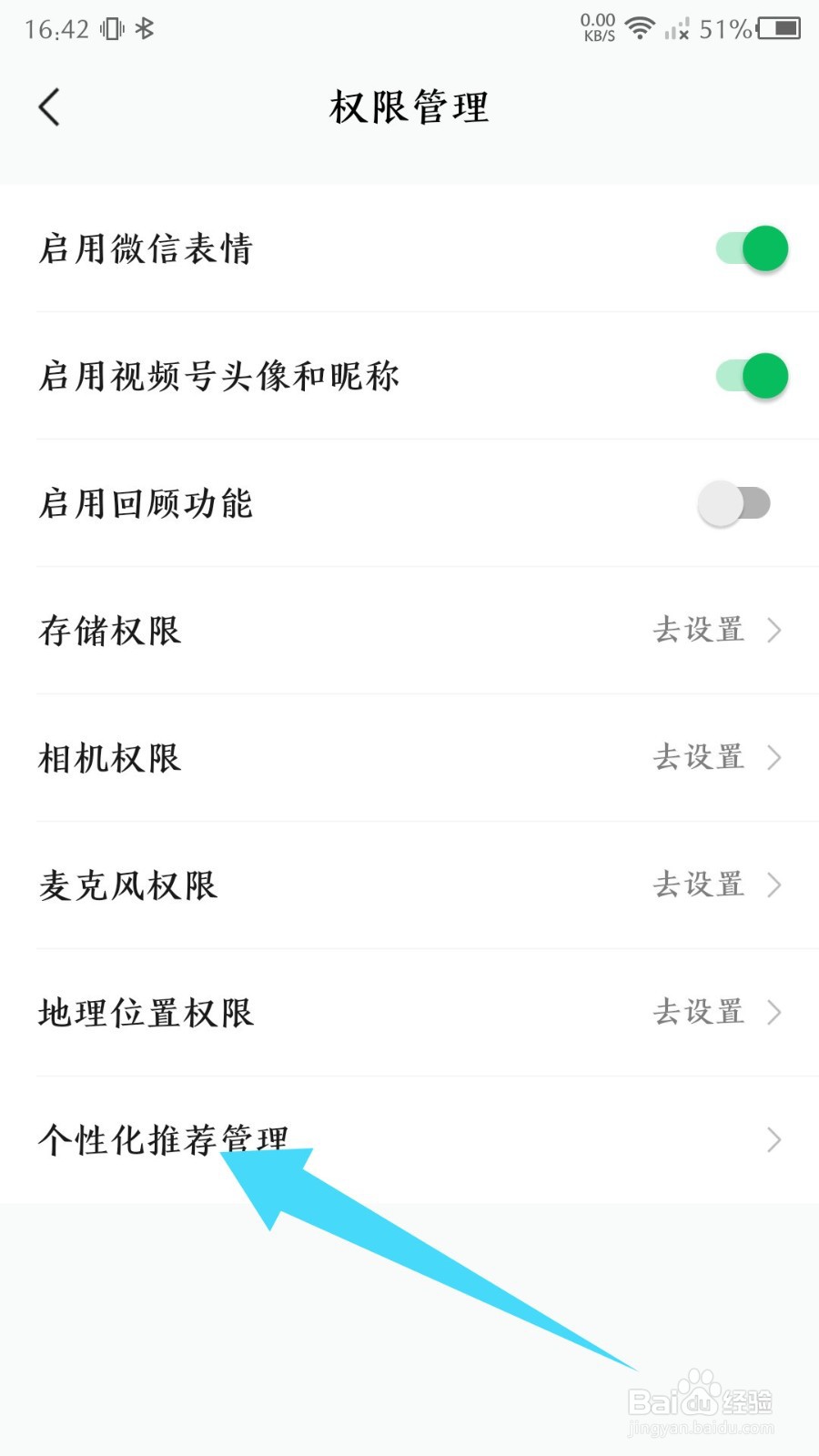Enable the 启用回顾功能 switch

[x=734, y=503]
